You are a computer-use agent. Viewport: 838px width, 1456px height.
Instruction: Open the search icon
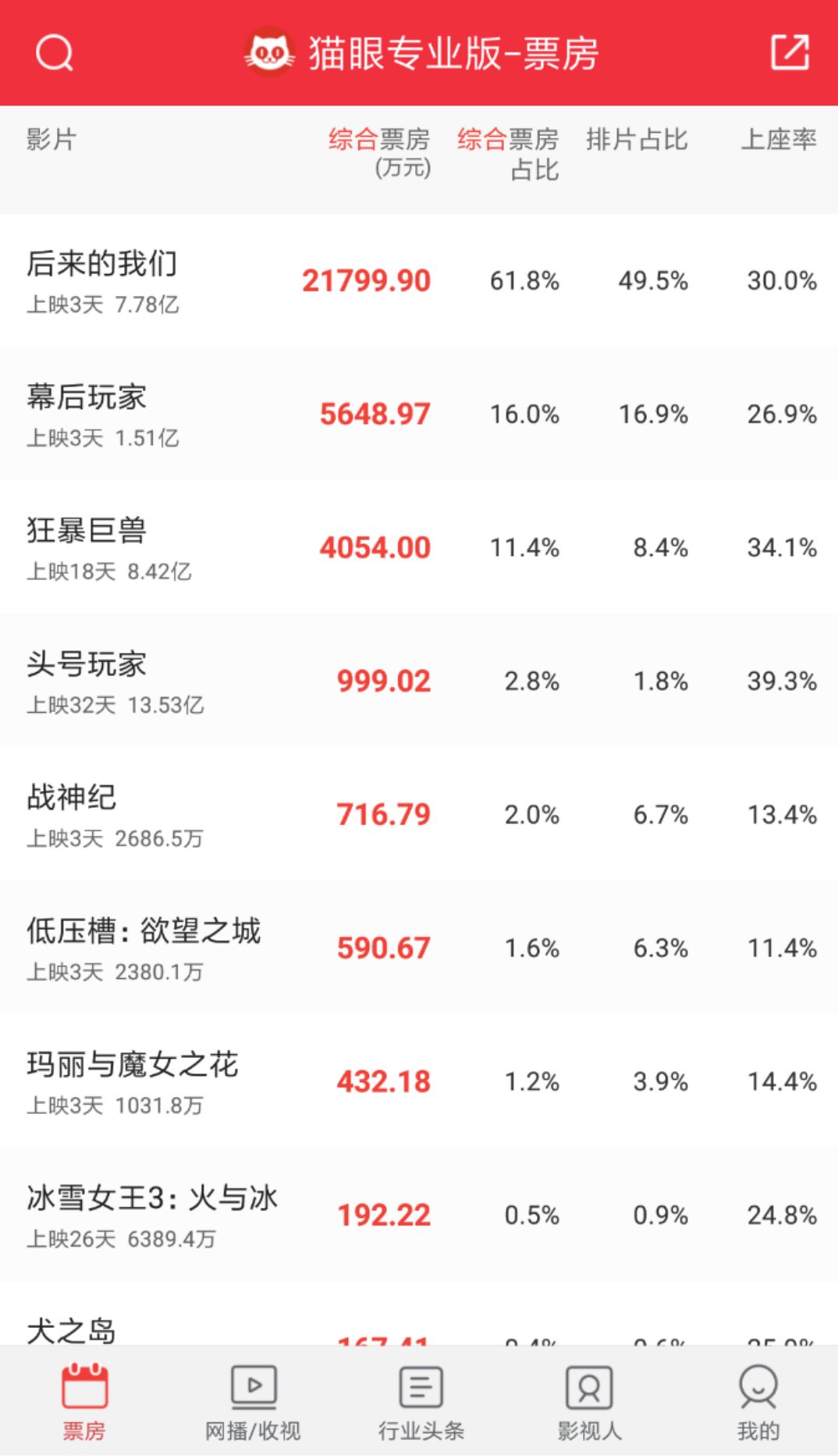(54, 53)
